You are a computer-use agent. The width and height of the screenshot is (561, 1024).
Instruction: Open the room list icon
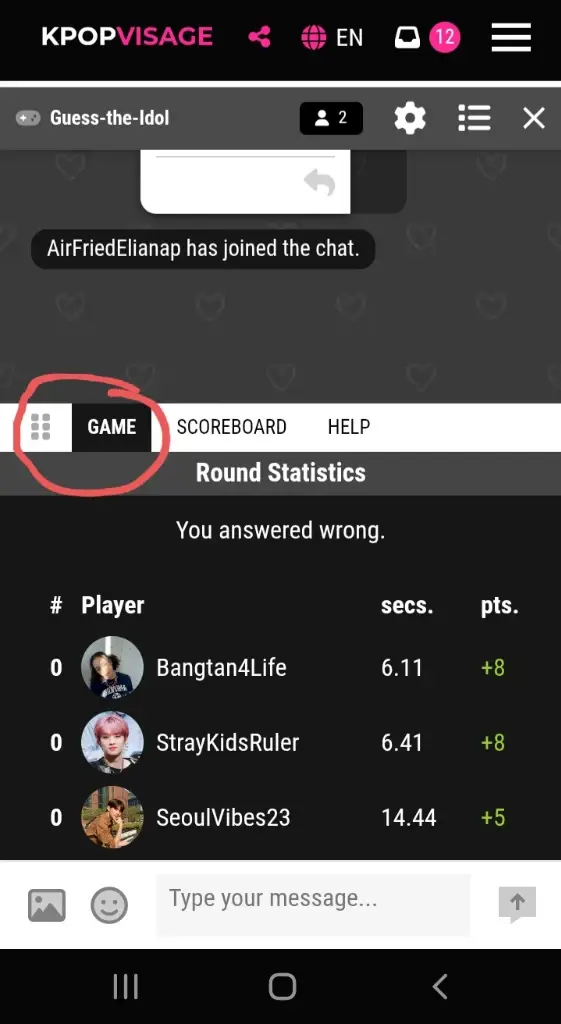[474, 118]
